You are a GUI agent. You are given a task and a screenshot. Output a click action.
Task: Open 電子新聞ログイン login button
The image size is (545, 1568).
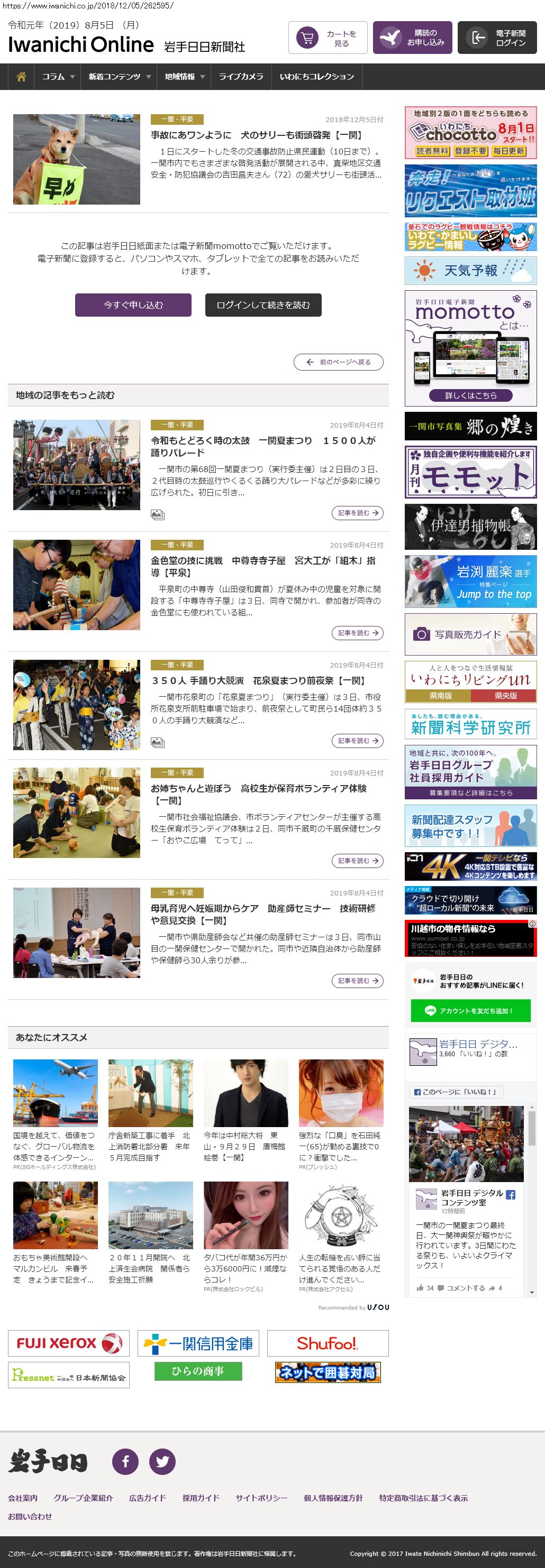coord(497,38)
